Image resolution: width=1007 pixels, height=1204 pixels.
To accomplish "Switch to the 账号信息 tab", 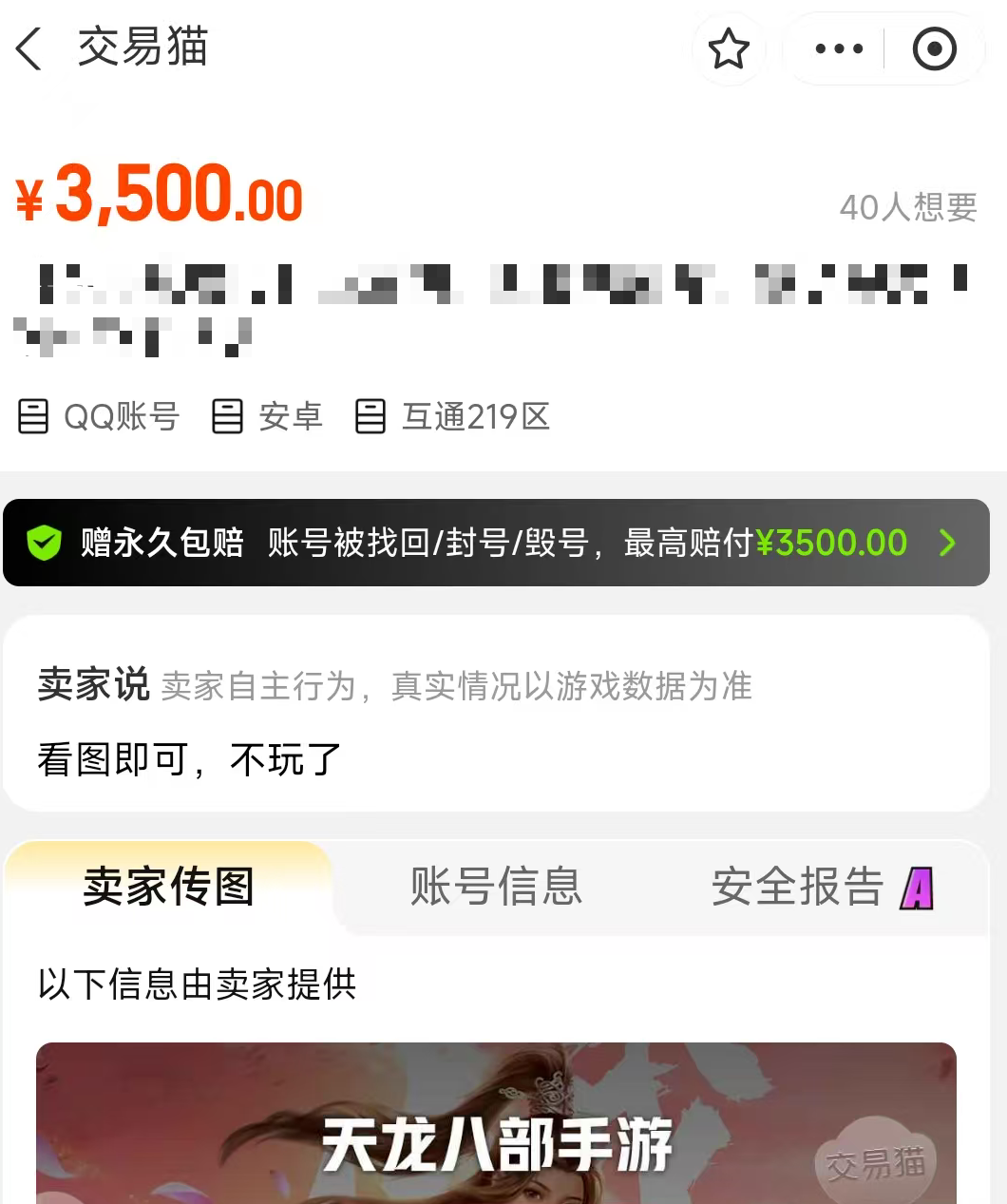I will pos(495,887).
